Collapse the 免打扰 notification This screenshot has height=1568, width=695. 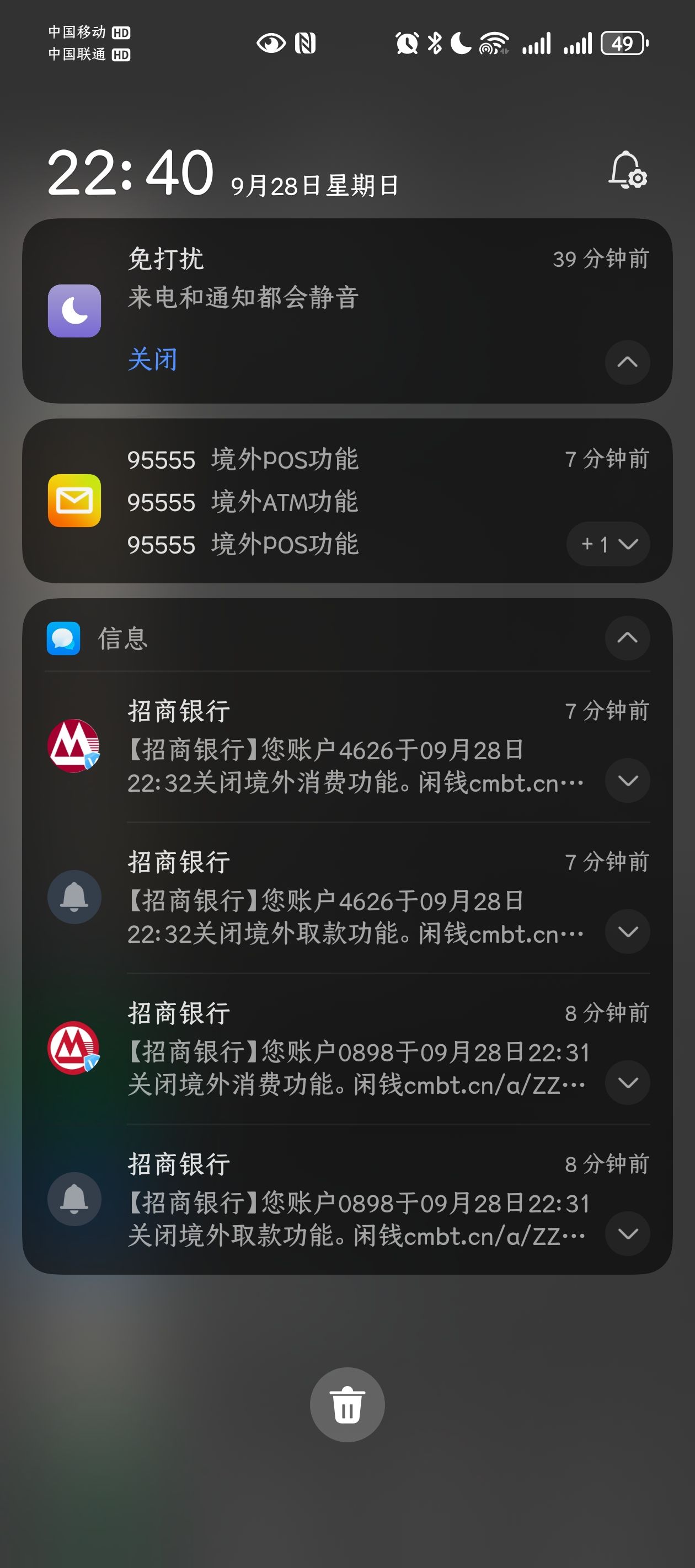tap(627, 362)
